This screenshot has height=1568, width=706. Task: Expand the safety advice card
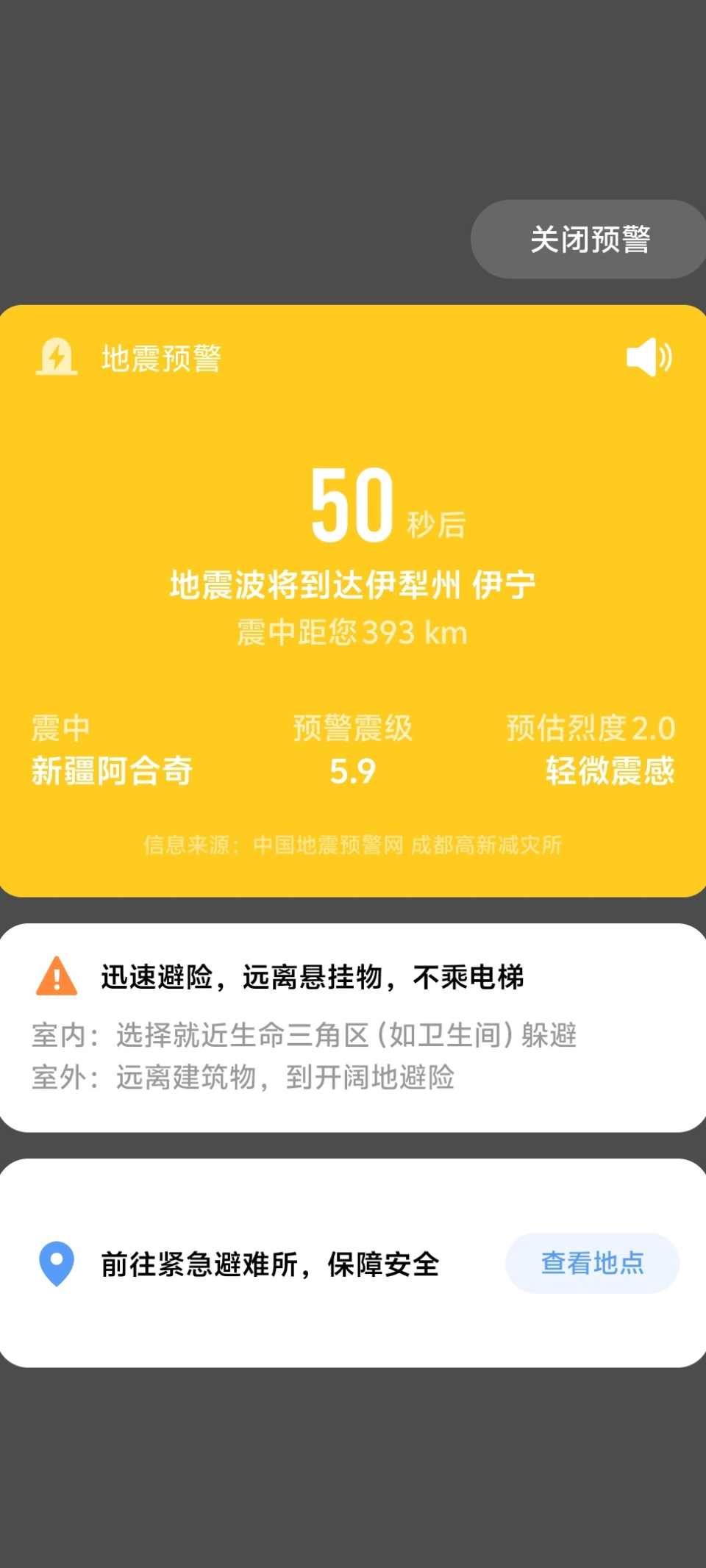click(352, 1029)
